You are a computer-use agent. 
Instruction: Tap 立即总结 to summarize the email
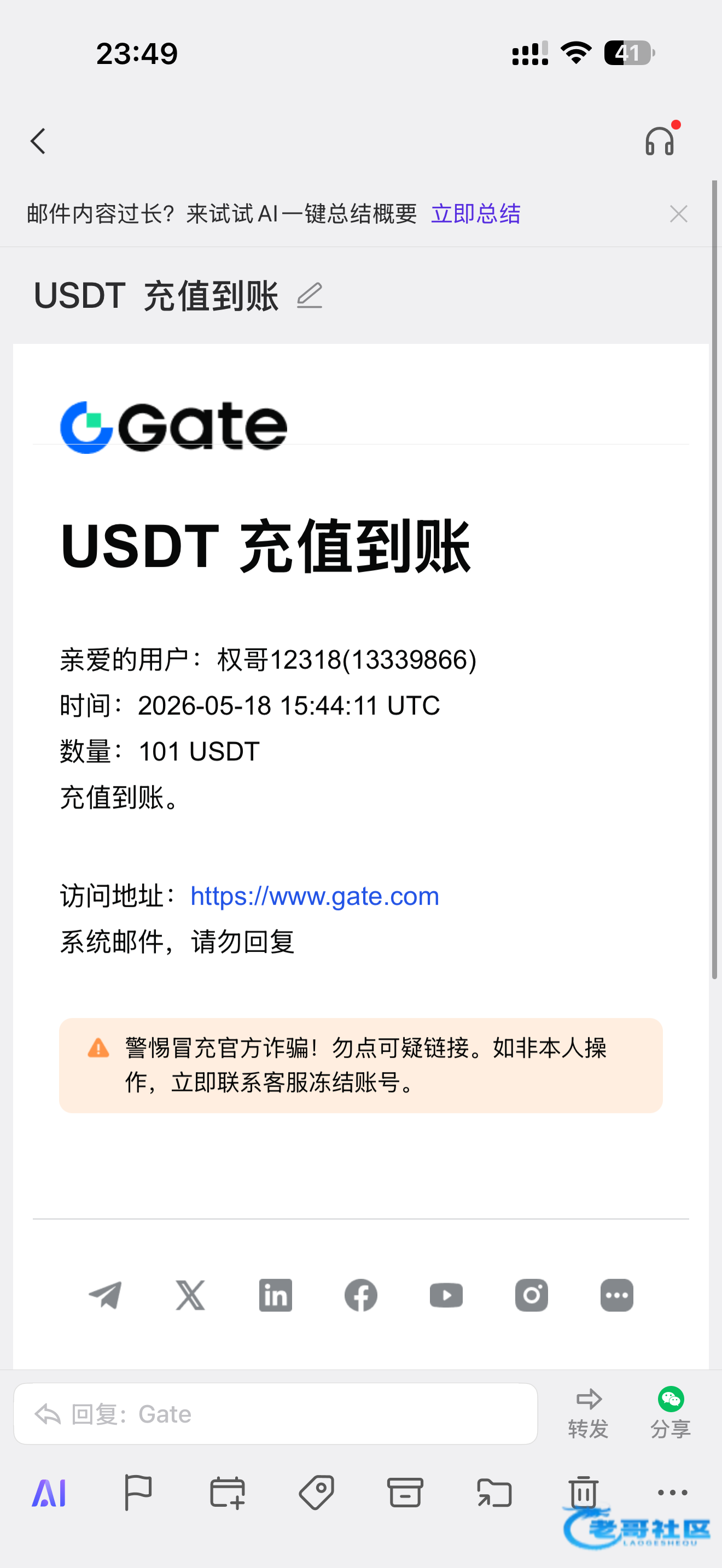click(475, 214)
